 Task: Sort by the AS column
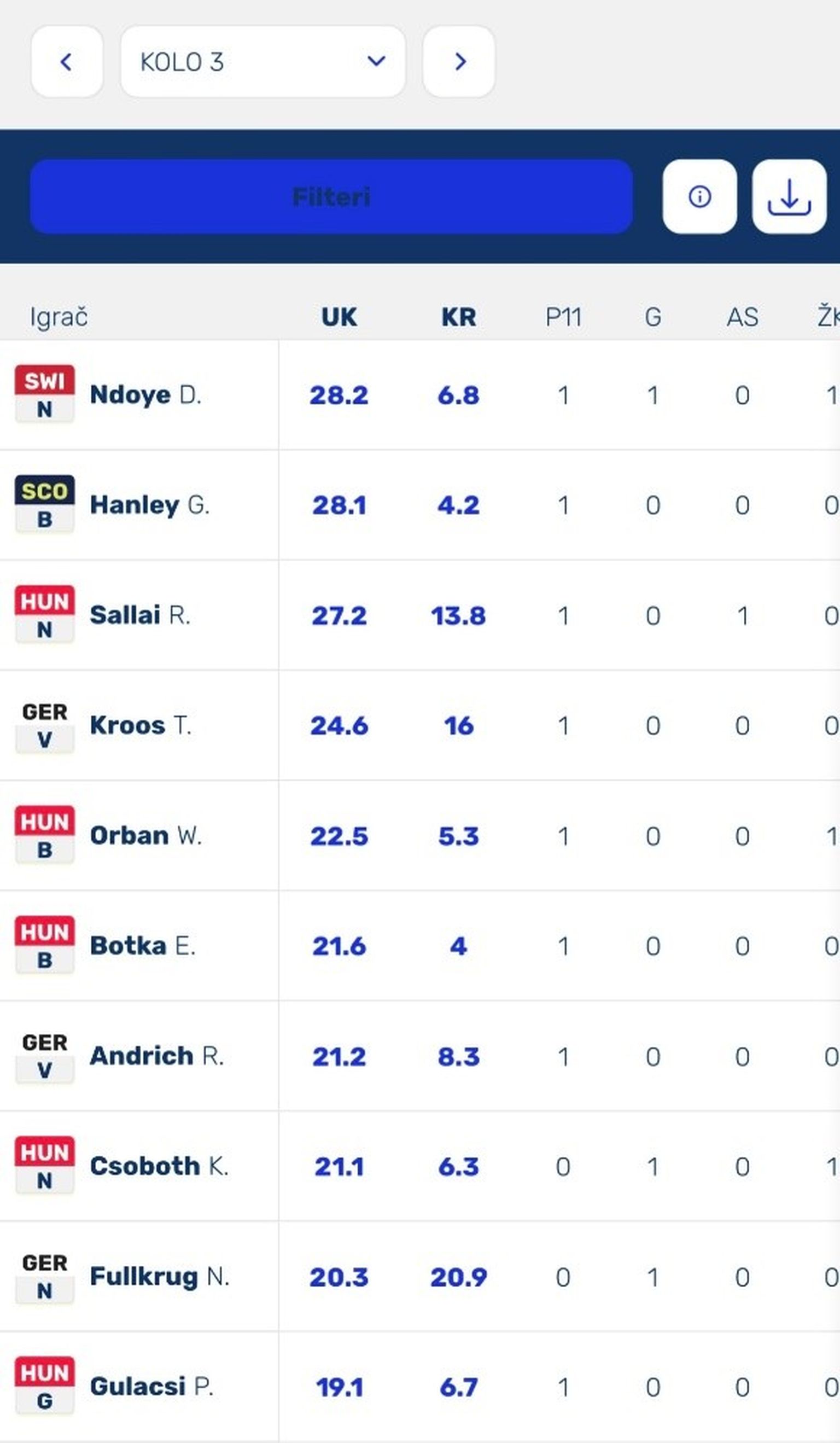click(742, 317)
